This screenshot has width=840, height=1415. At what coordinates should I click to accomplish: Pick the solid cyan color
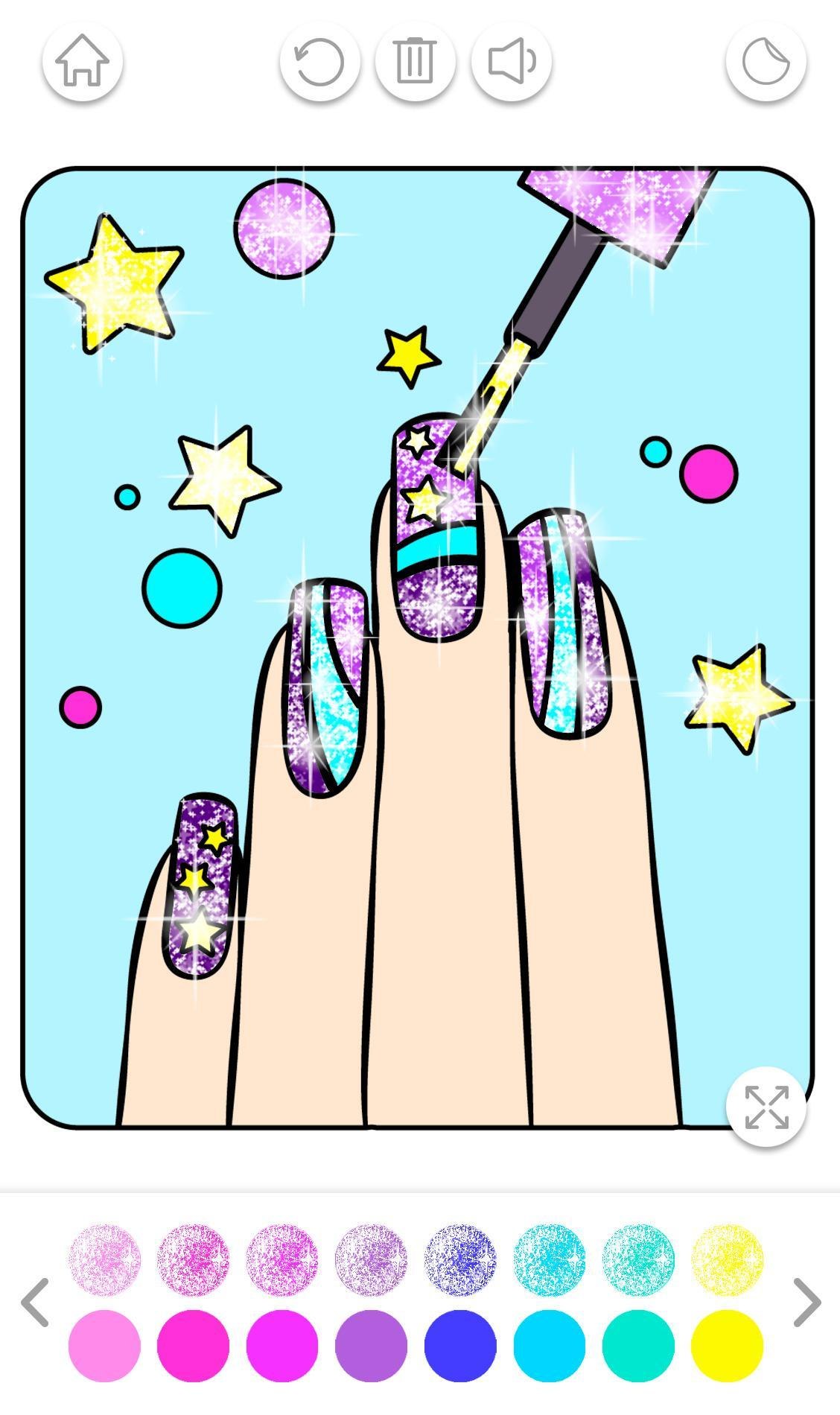pos(550,1346)
